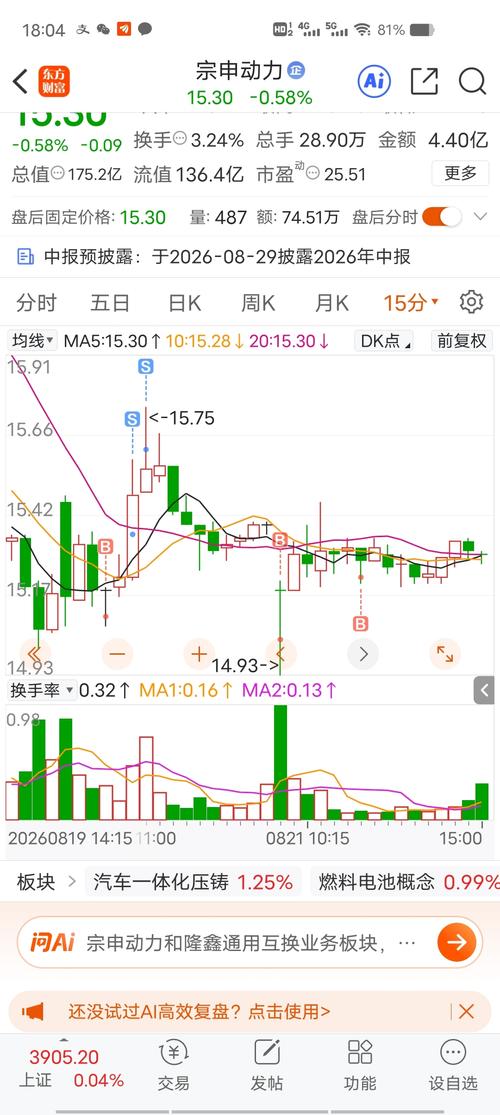
Task: Go back using the top-left arrow
Action: tap(21, 82)
